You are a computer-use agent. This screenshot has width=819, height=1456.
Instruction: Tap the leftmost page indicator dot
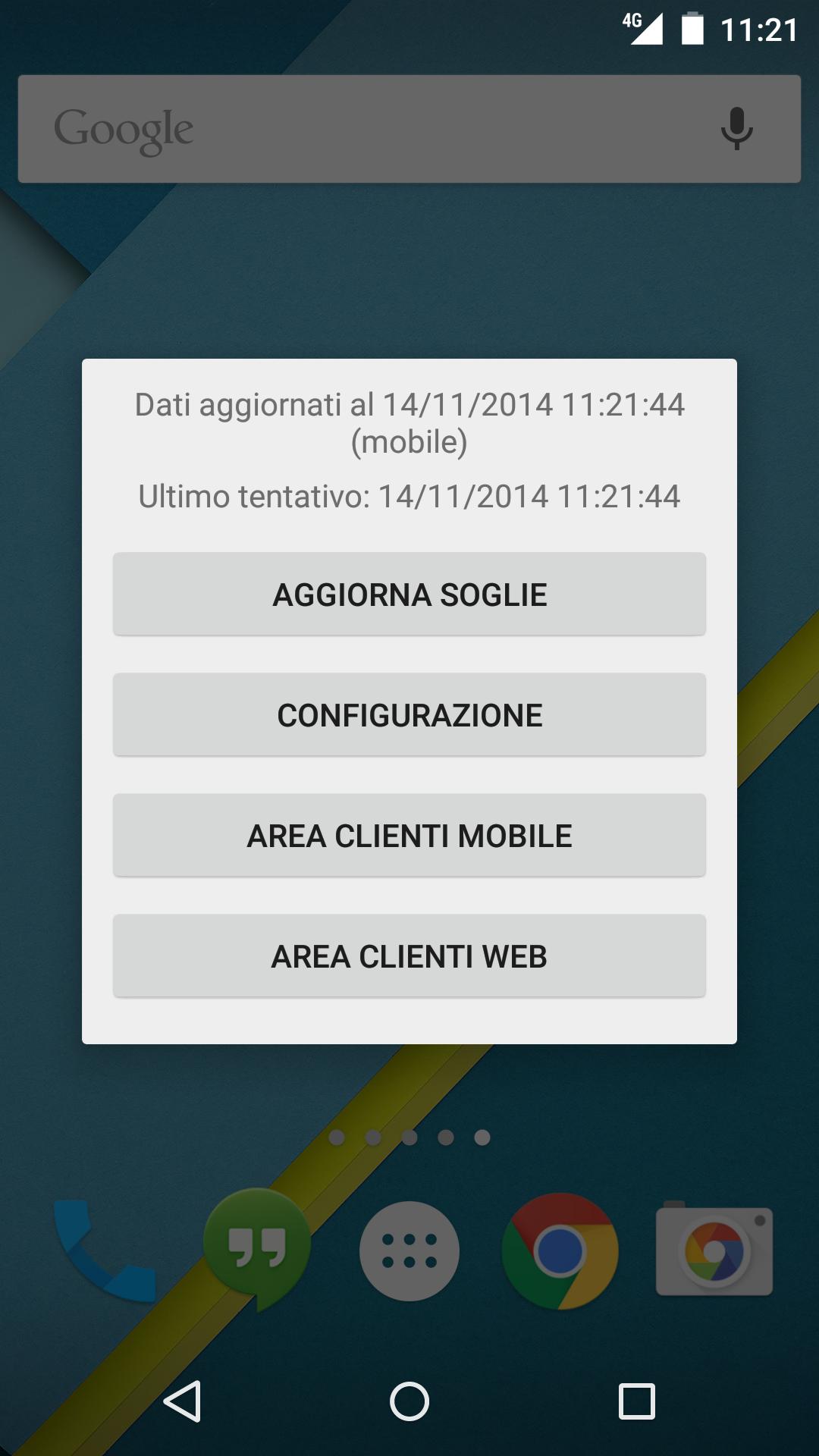pos(336,1137)
